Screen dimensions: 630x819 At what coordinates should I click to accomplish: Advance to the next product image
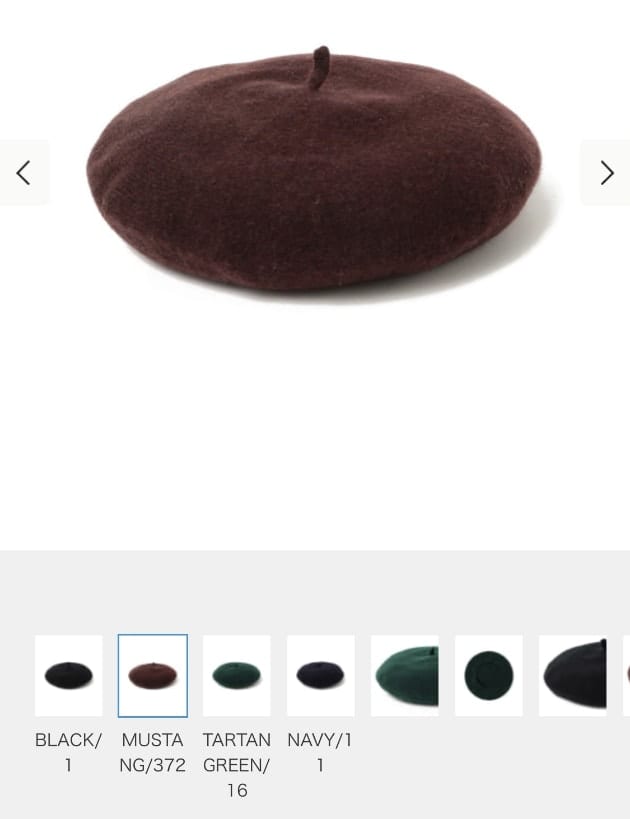pos(606,173)
